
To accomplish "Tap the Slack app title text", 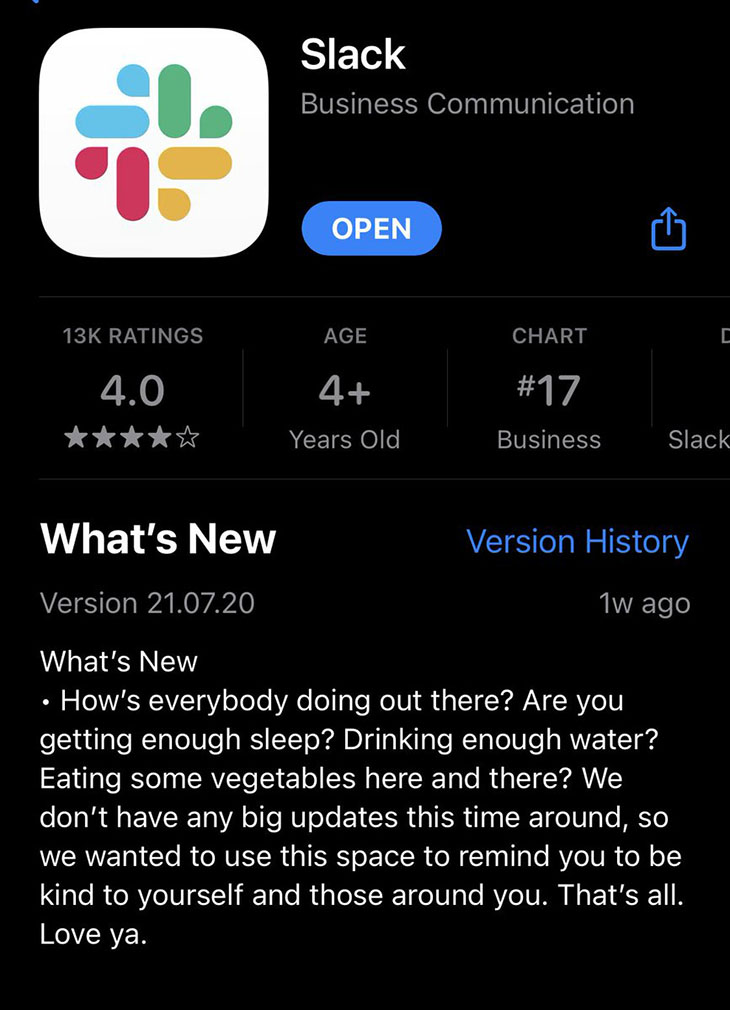I will (x=352, y=55).
